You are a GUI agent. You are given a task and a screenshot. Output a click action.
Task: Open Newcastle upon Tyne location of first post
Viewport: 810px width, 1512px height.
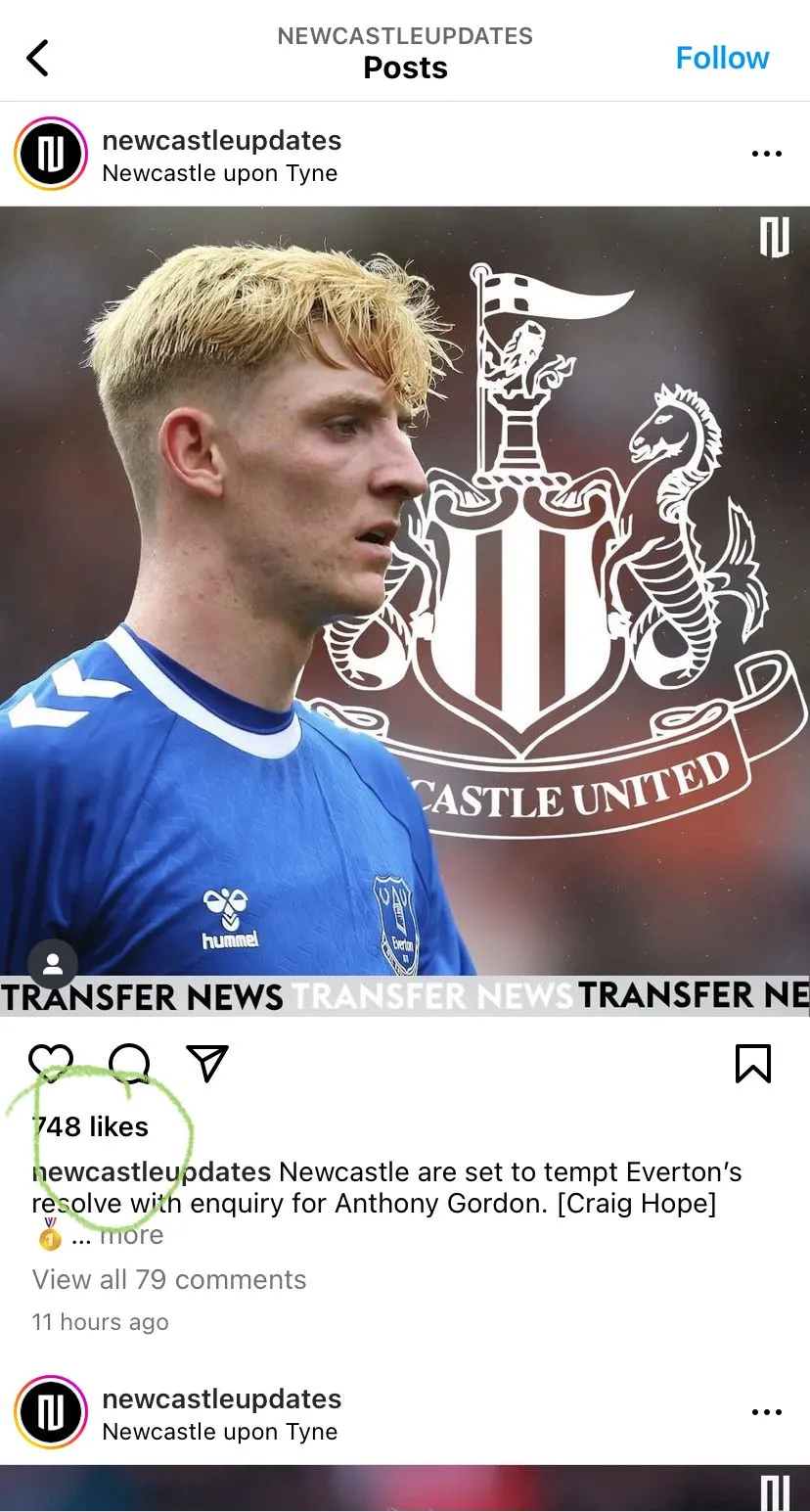point(219,173)
